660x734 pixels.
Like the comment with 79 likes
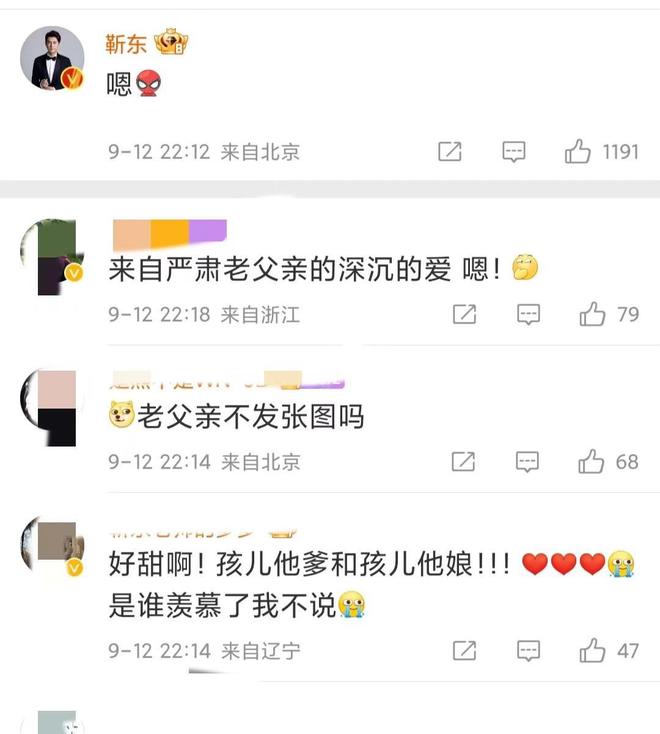tap(592, 315)
